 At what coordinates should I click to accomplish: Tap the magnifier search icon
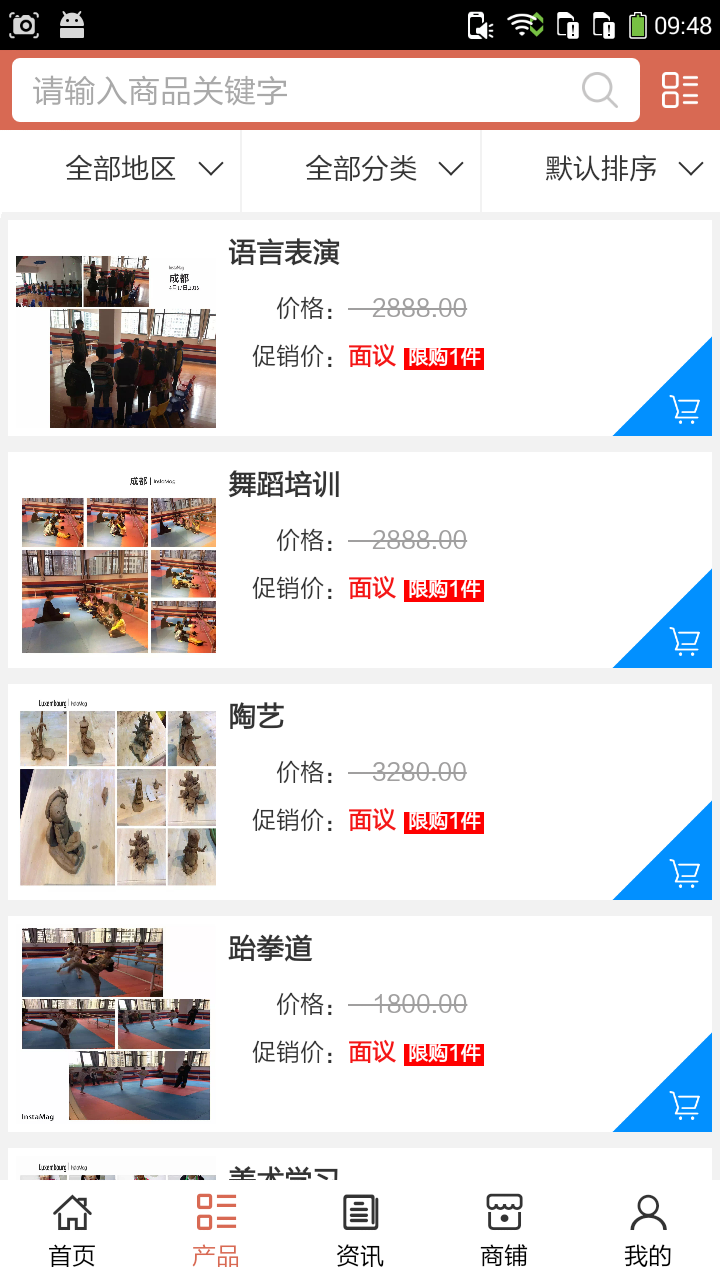tap(599, 91)
